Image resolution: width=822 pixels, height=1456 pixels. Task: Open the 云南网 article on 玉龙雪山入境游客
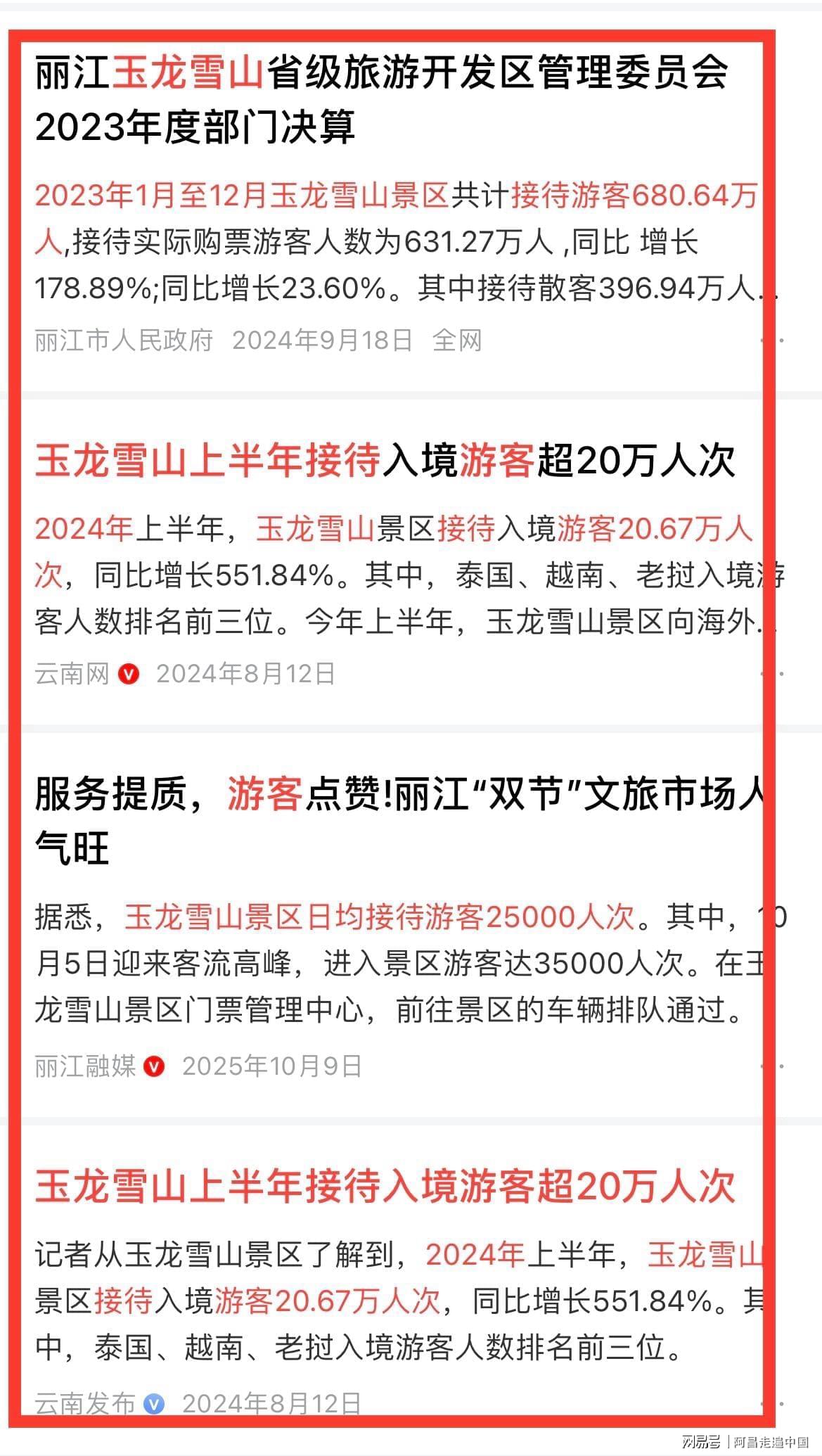(x=385, y=461)
